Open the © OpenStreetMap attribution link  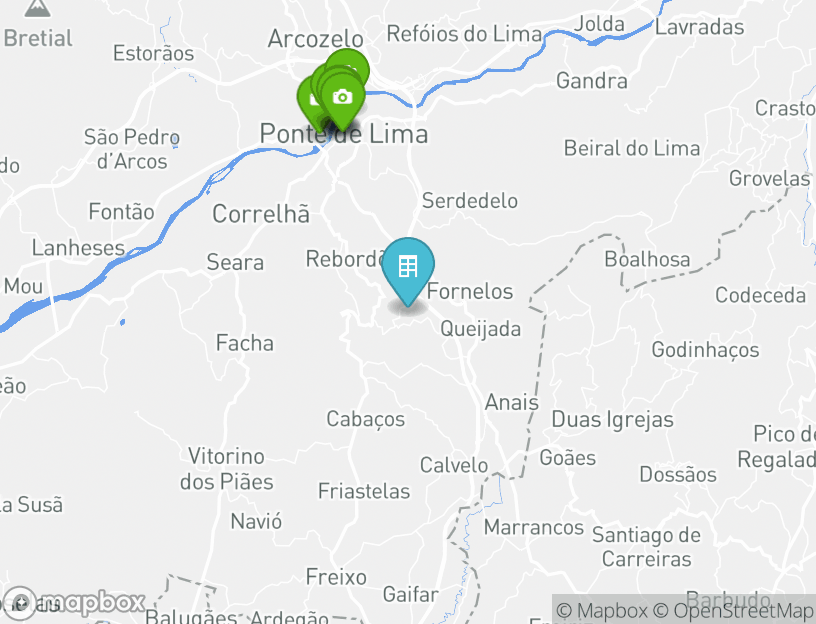click(734, 610)
